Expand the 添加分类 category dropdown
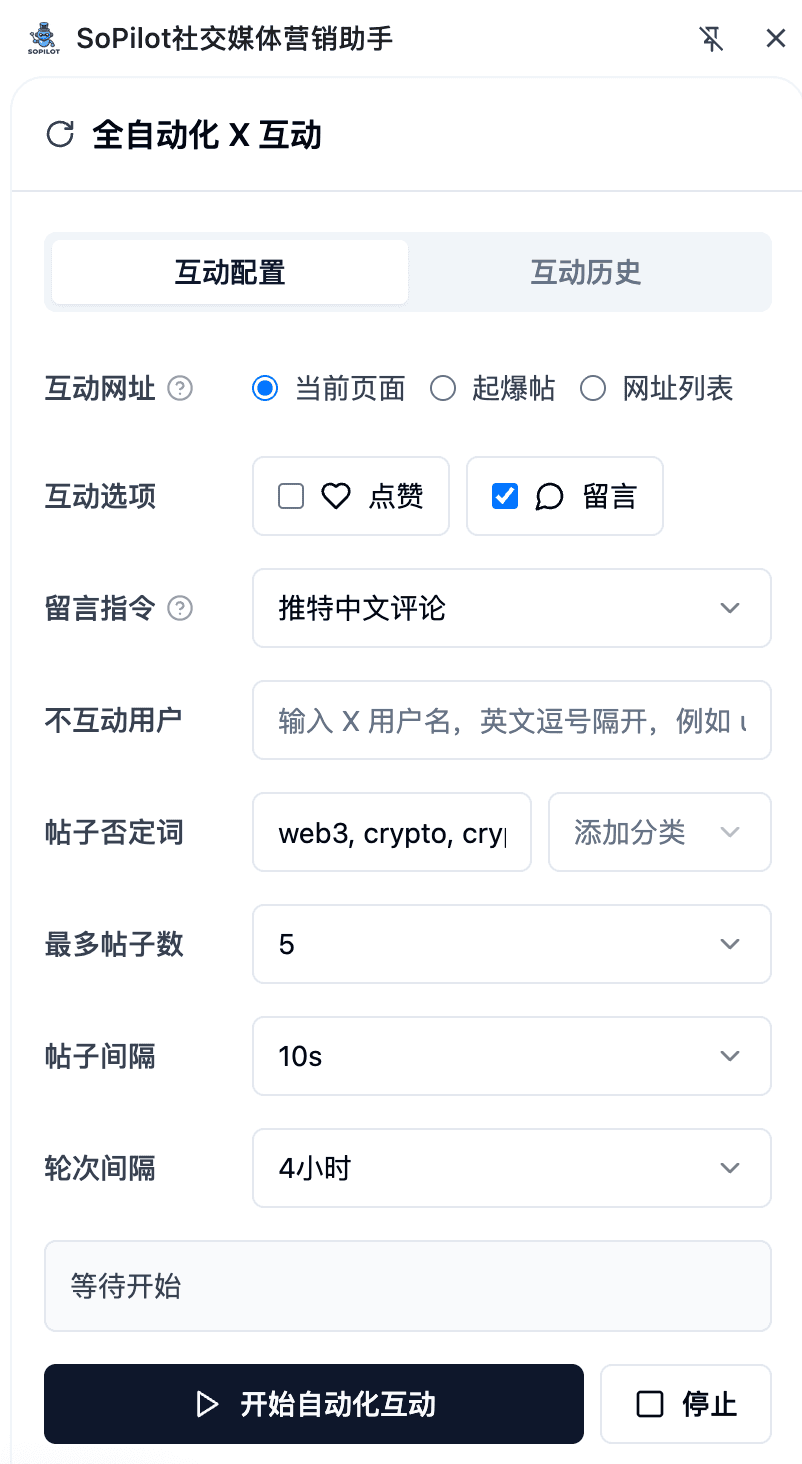The width and height of the screenshot is (802, 1464). 659,832
